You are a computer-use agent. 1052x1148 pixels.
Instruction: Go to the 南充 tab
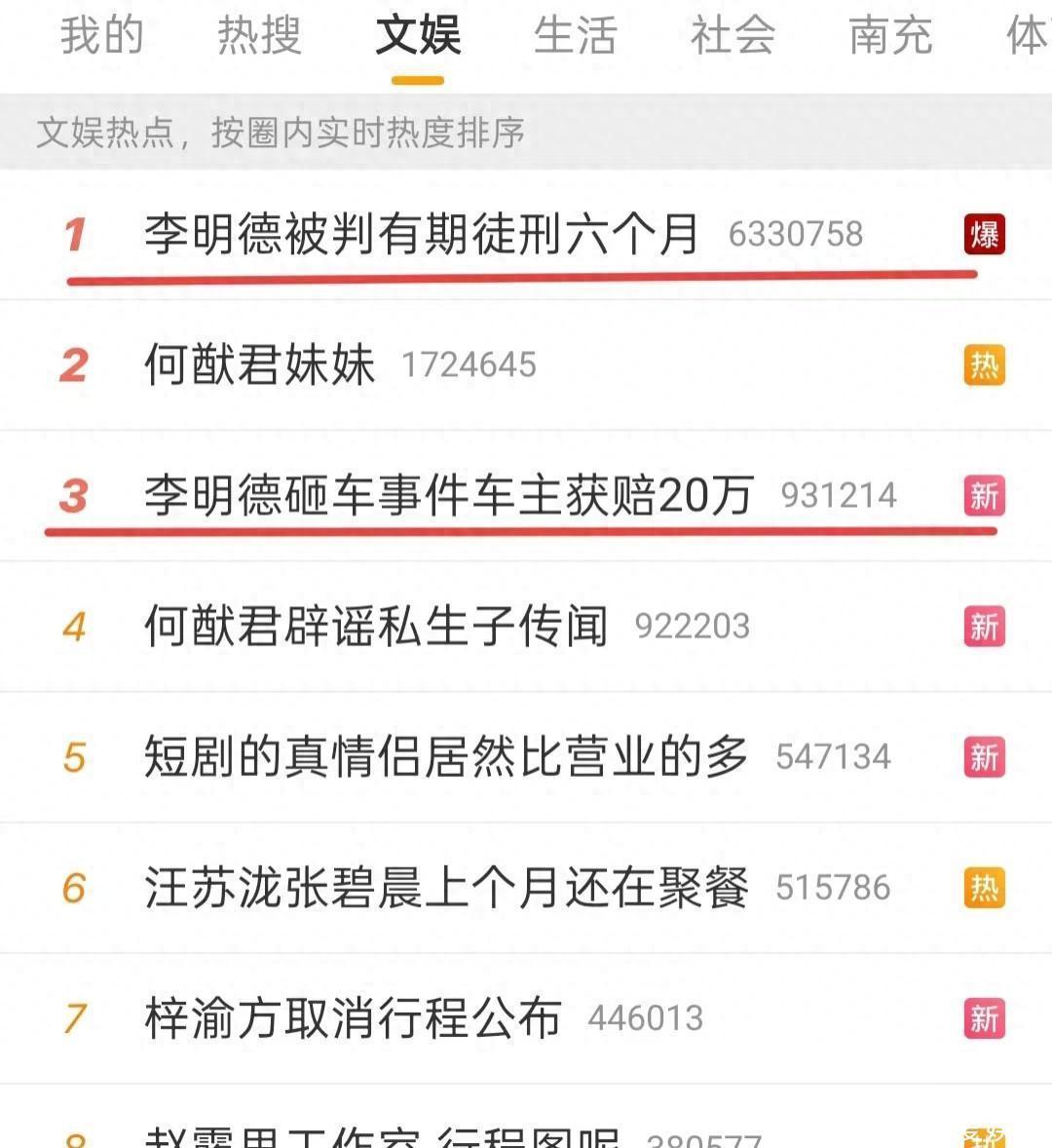pyautogui.click(x=890, y=36)
